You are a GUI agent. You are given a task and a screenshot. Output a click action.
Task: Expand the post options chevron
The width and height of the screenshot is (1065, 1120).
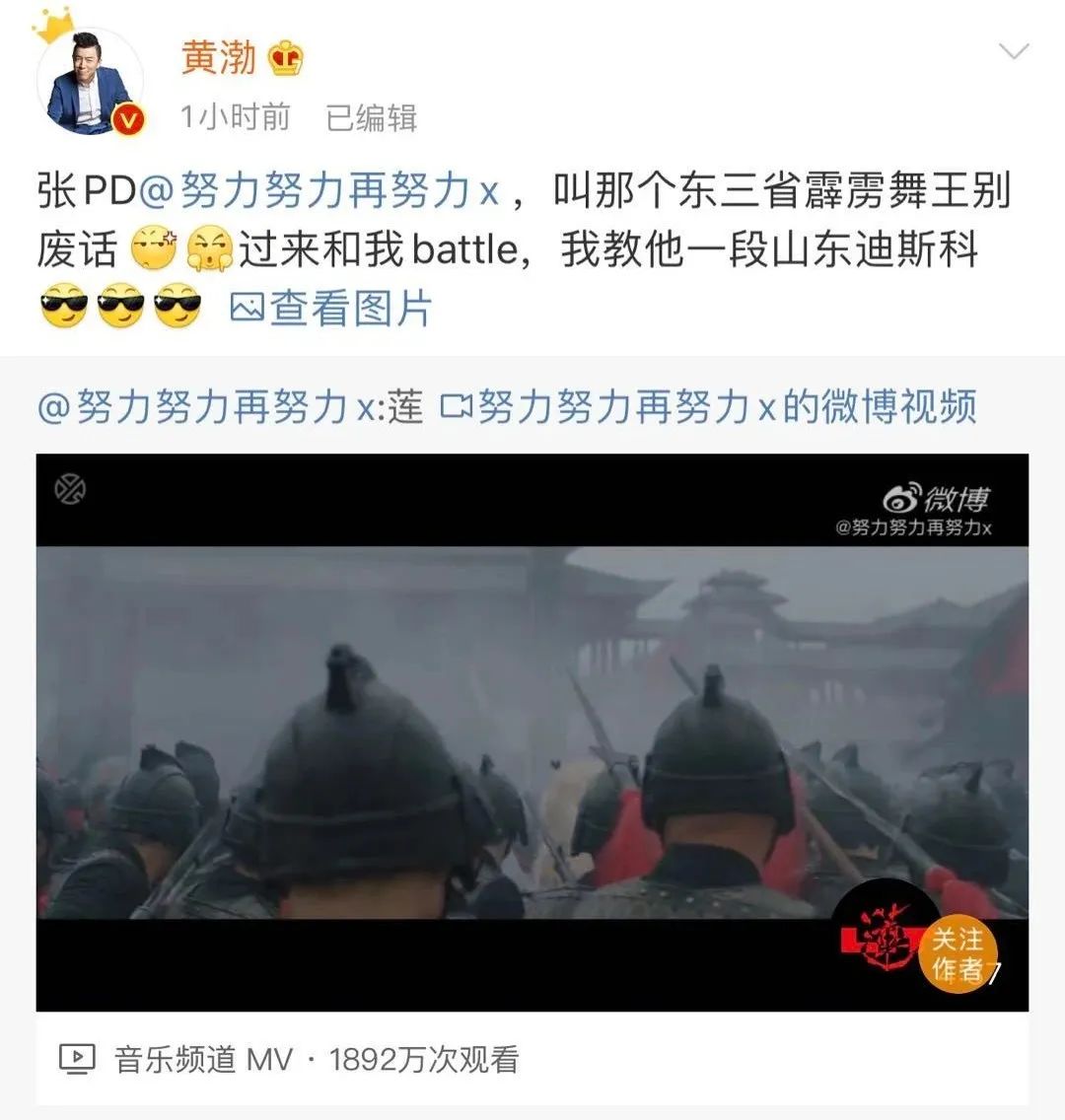tap(1014, 51)
